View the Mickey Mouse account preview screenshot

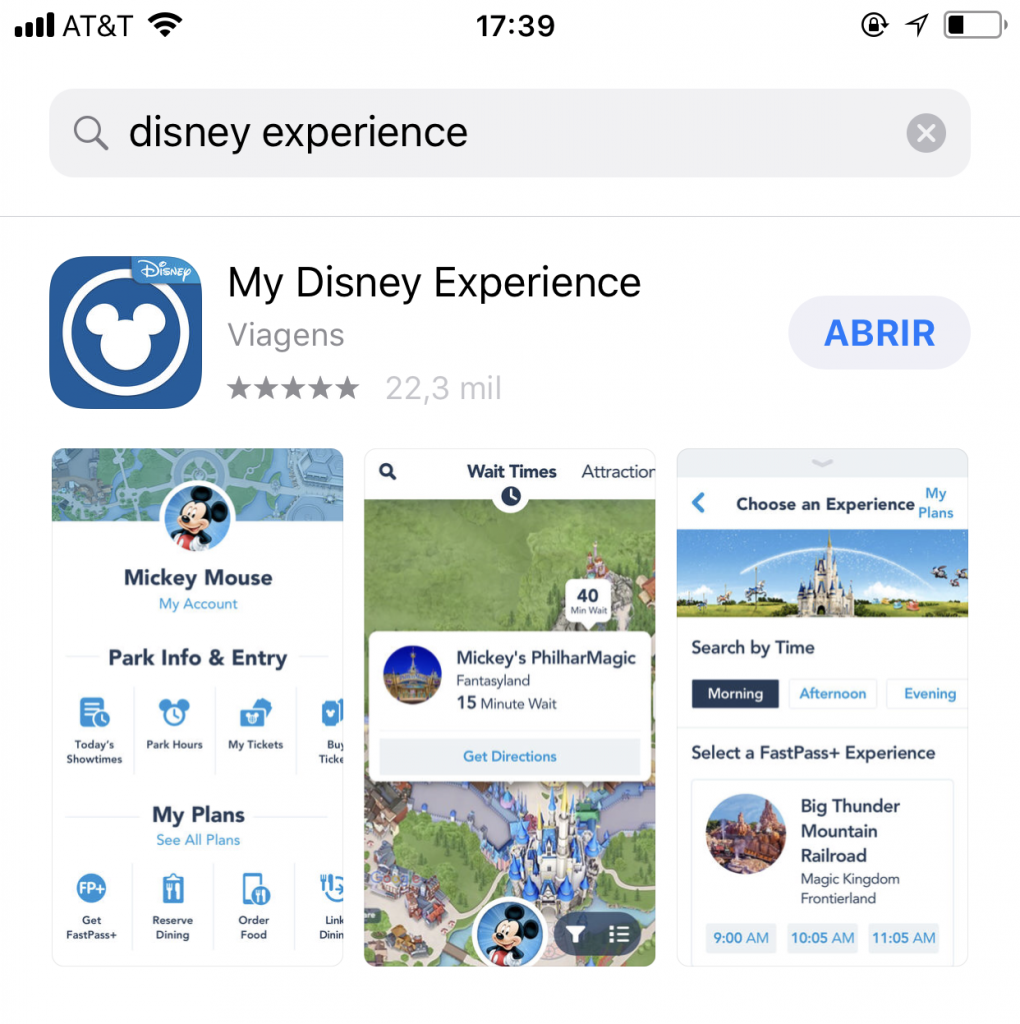click(x=197, y=707)
